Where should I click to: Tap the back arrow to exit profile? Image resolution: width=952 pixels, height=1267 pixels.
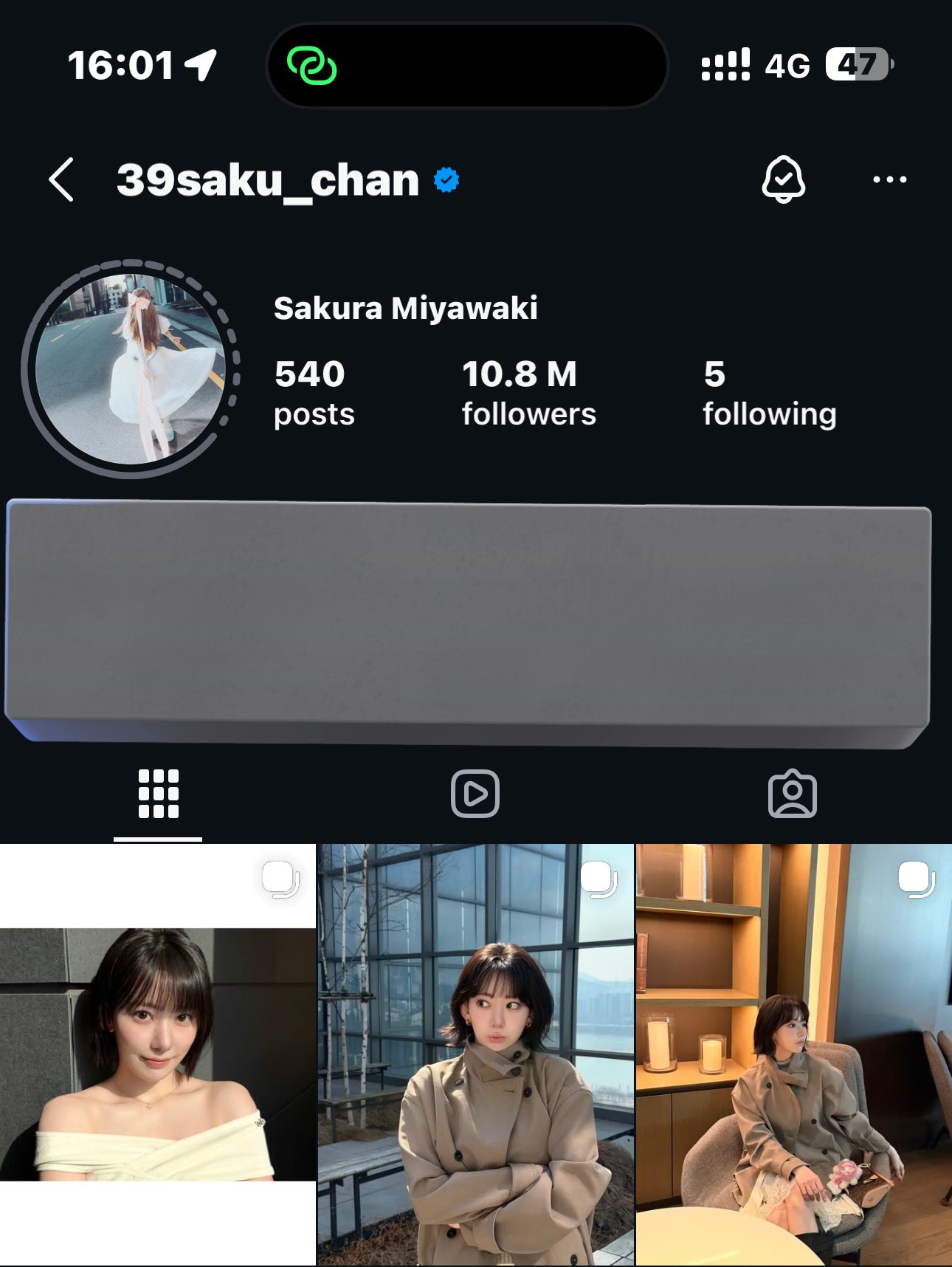click(x=62, y=179)
